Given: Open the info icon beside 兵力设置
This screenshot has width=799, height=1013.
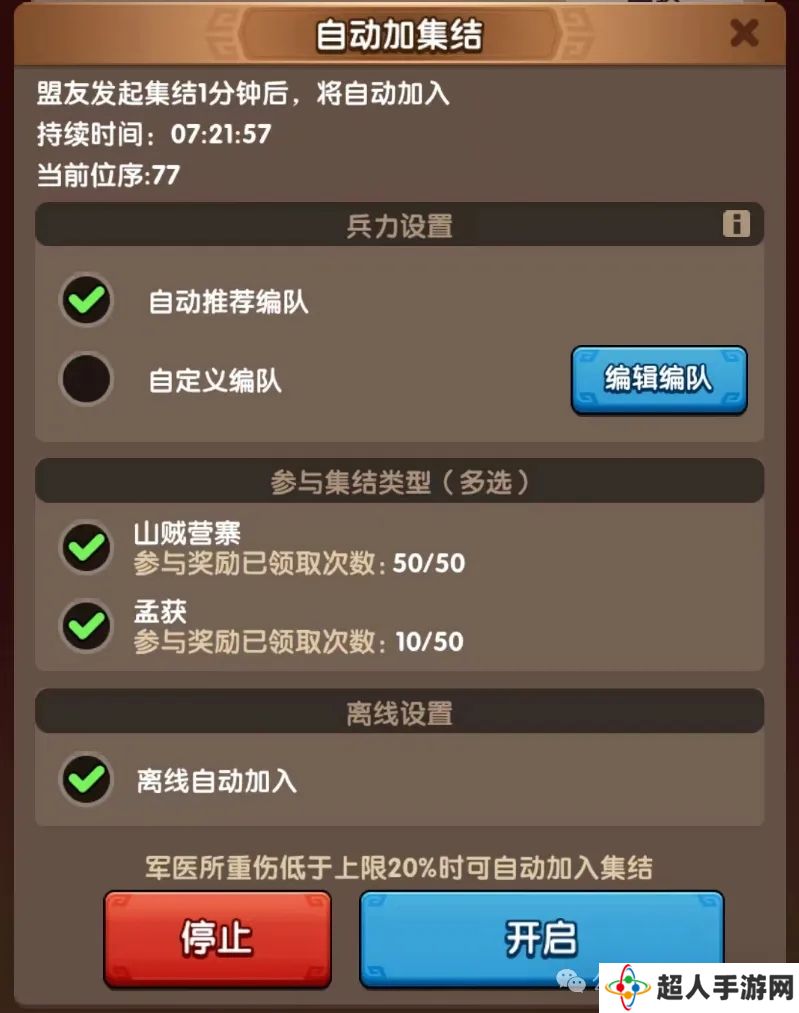Looking at the screenshot, I should (736, 224).
